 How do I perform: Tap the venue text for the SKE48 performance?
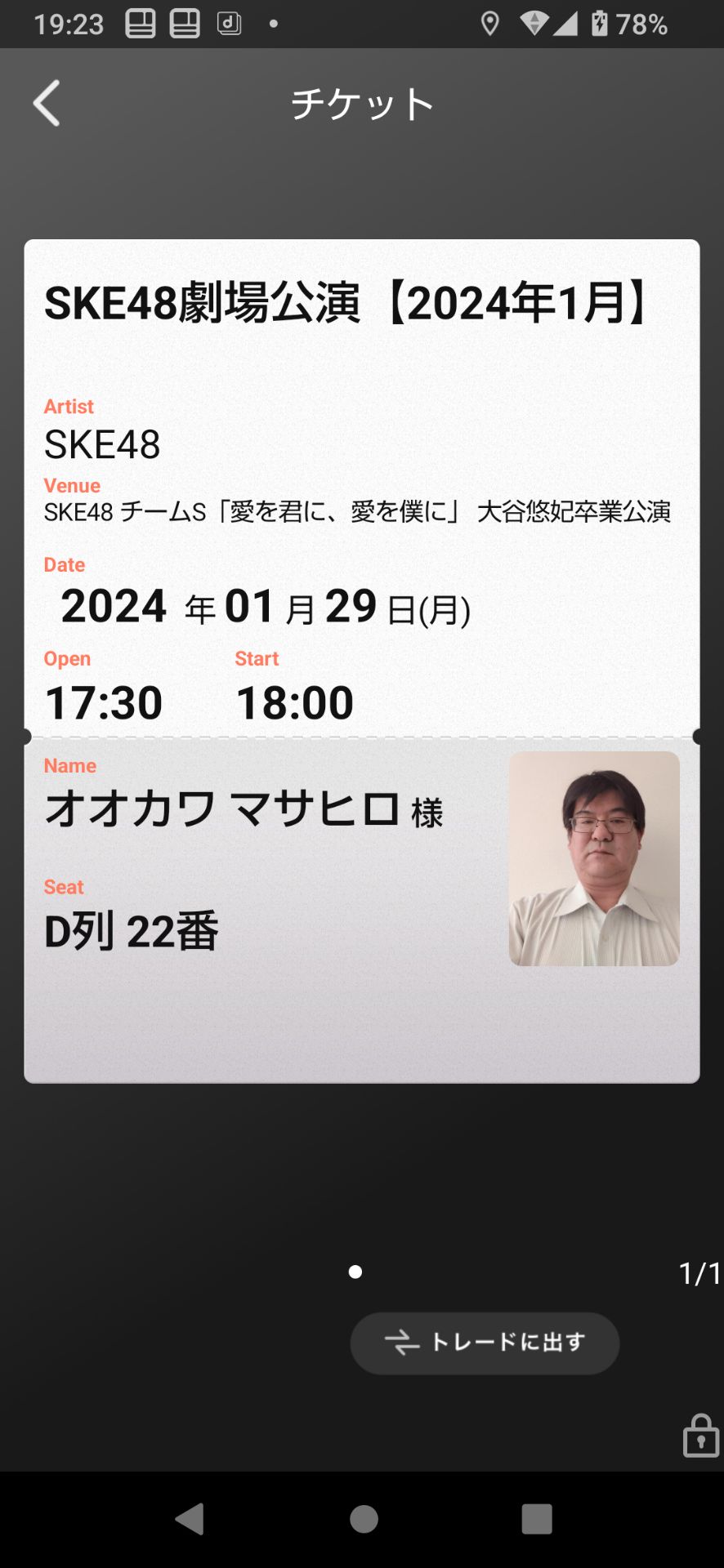(x=358, y=513)
